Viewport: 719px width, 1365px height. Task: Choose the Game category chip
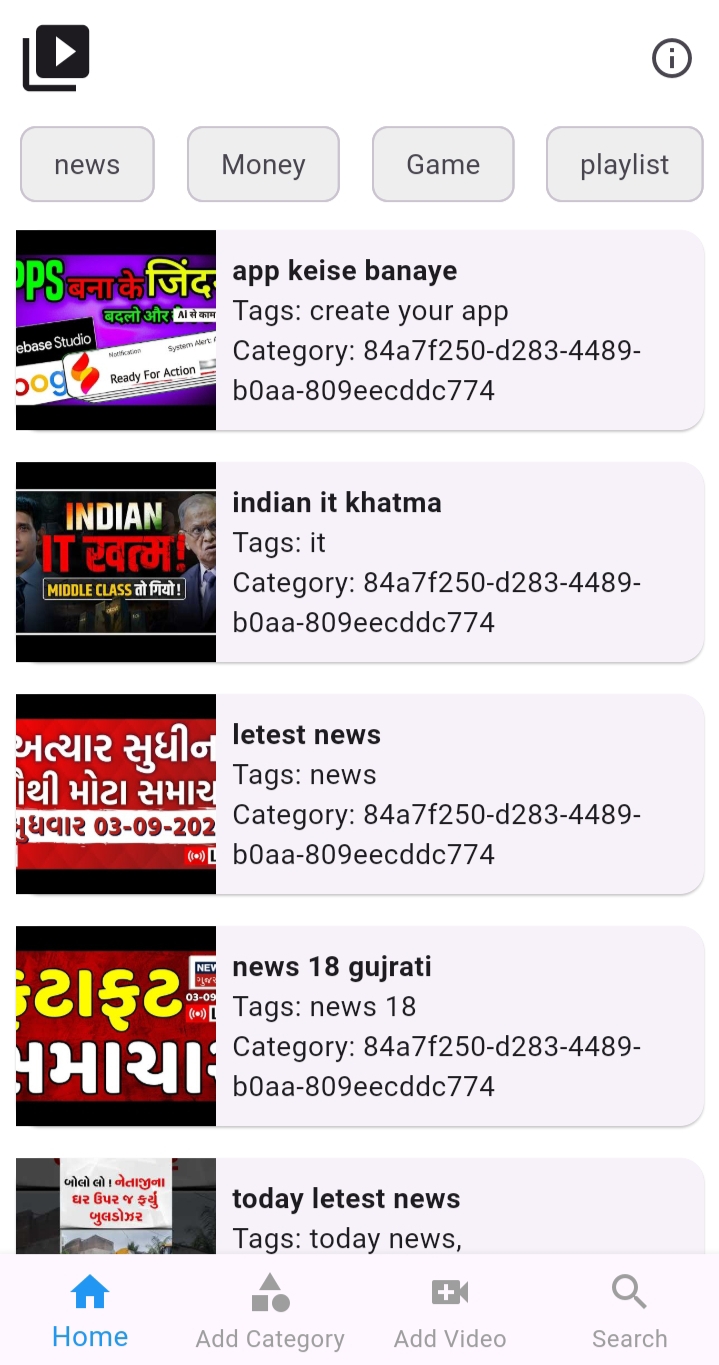(443, 164)
